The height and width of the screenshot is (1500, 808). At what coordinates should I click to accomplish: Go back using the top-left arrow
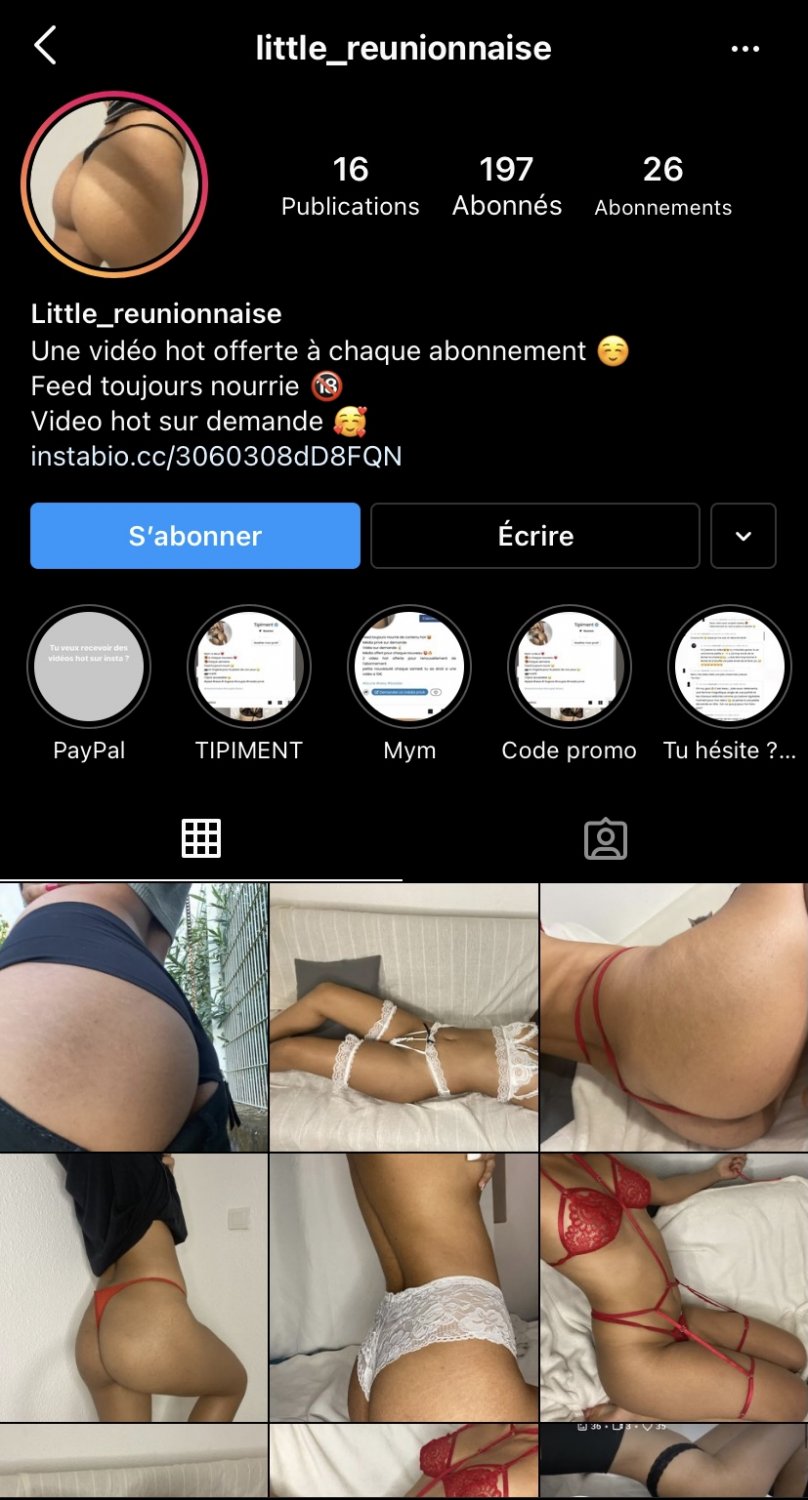(x=45, y=46)
